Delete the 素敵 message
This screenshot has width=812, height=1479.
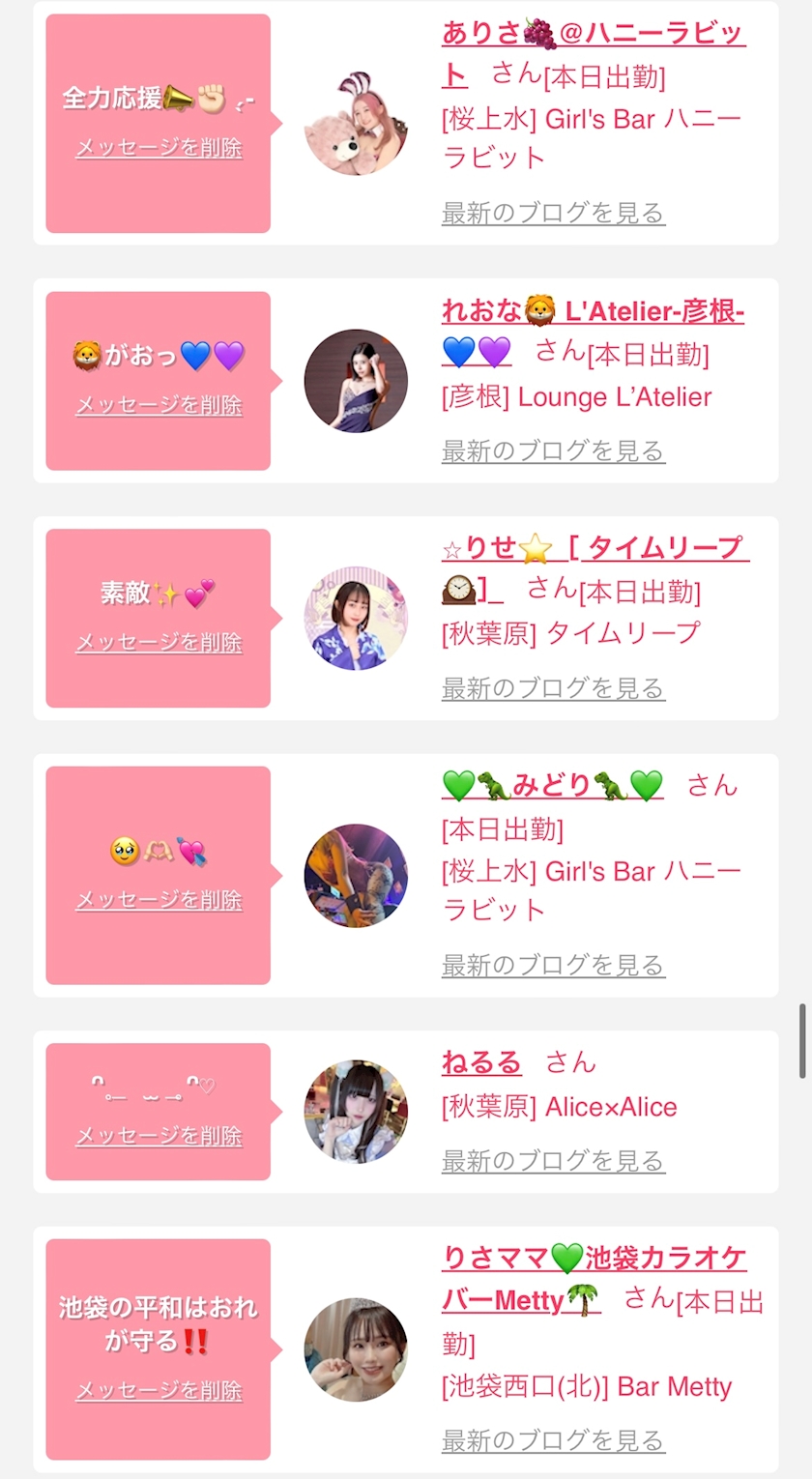click(x=159, y=643)
